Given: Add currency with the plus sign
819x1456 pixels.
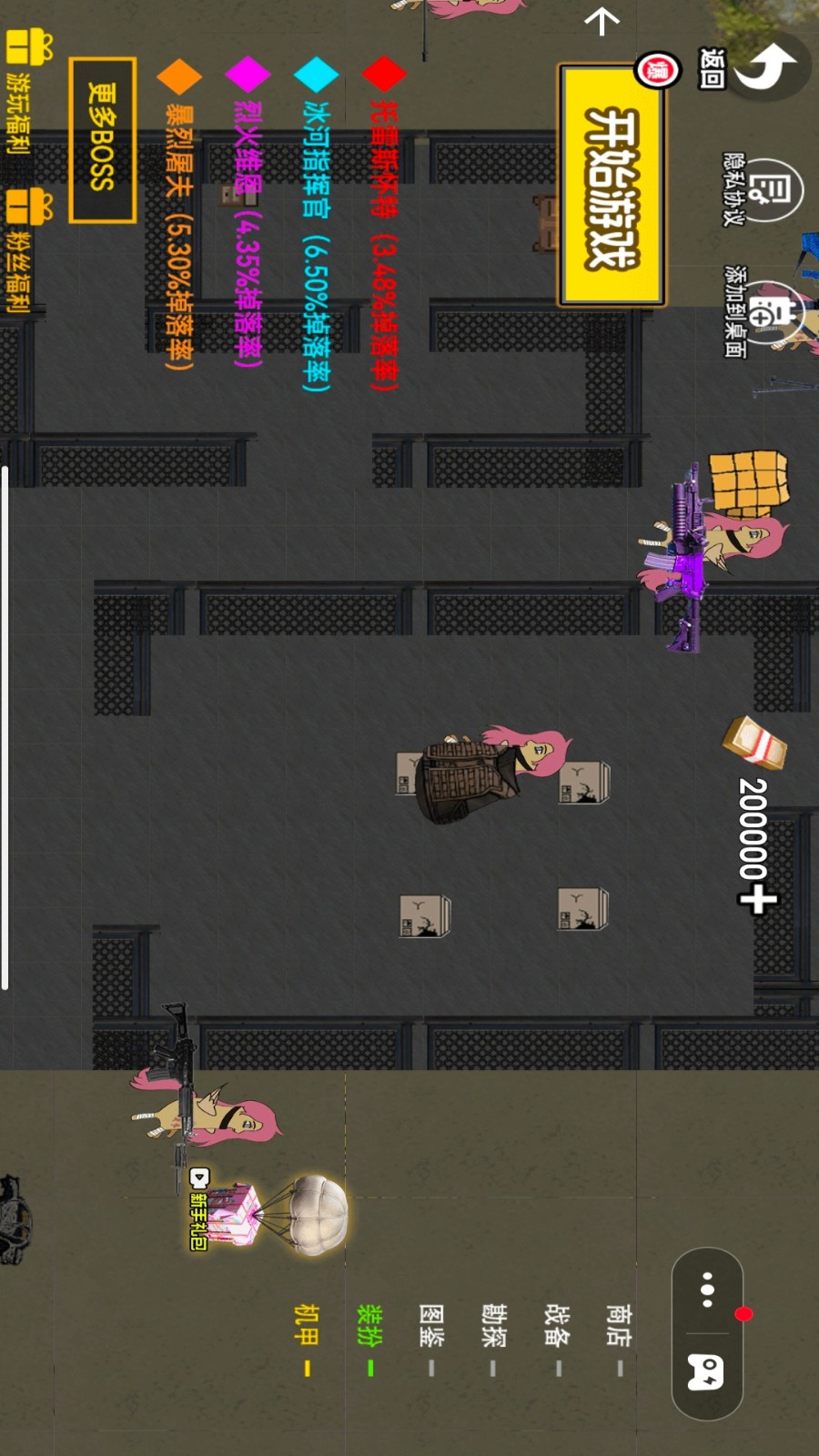Looking at the screenshot, I should 757,901.
